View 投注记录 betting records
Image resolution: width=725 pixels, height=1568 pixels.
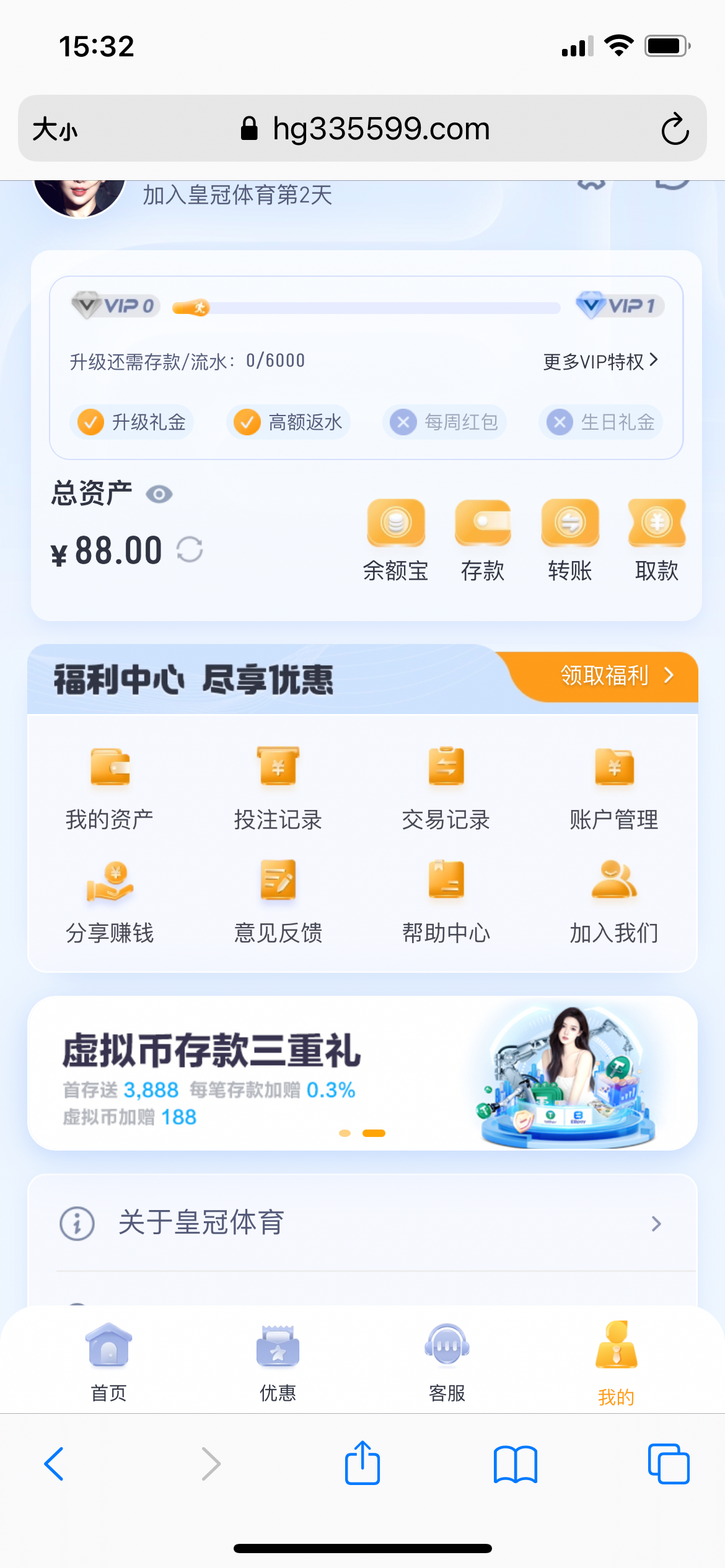tap(278, 788)
